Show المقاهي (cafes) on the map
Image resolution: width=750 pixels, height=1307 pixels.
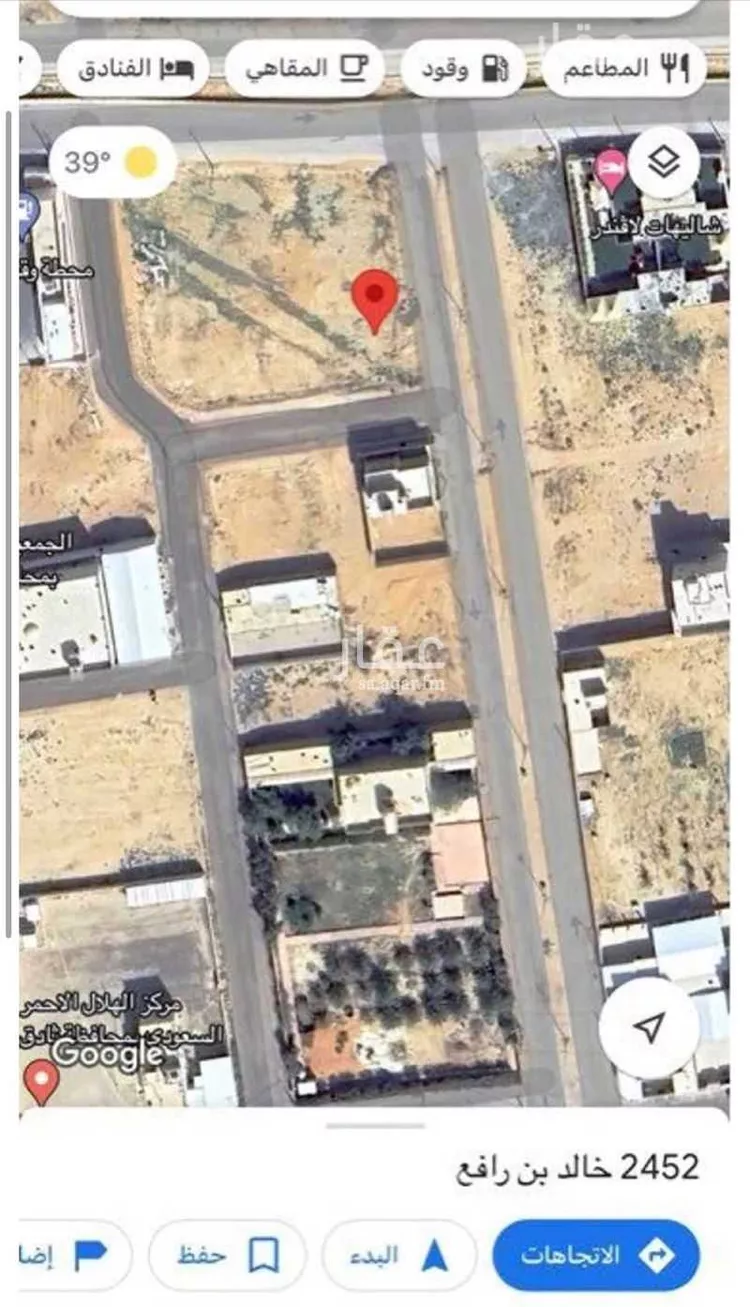[x=304, y=69]
